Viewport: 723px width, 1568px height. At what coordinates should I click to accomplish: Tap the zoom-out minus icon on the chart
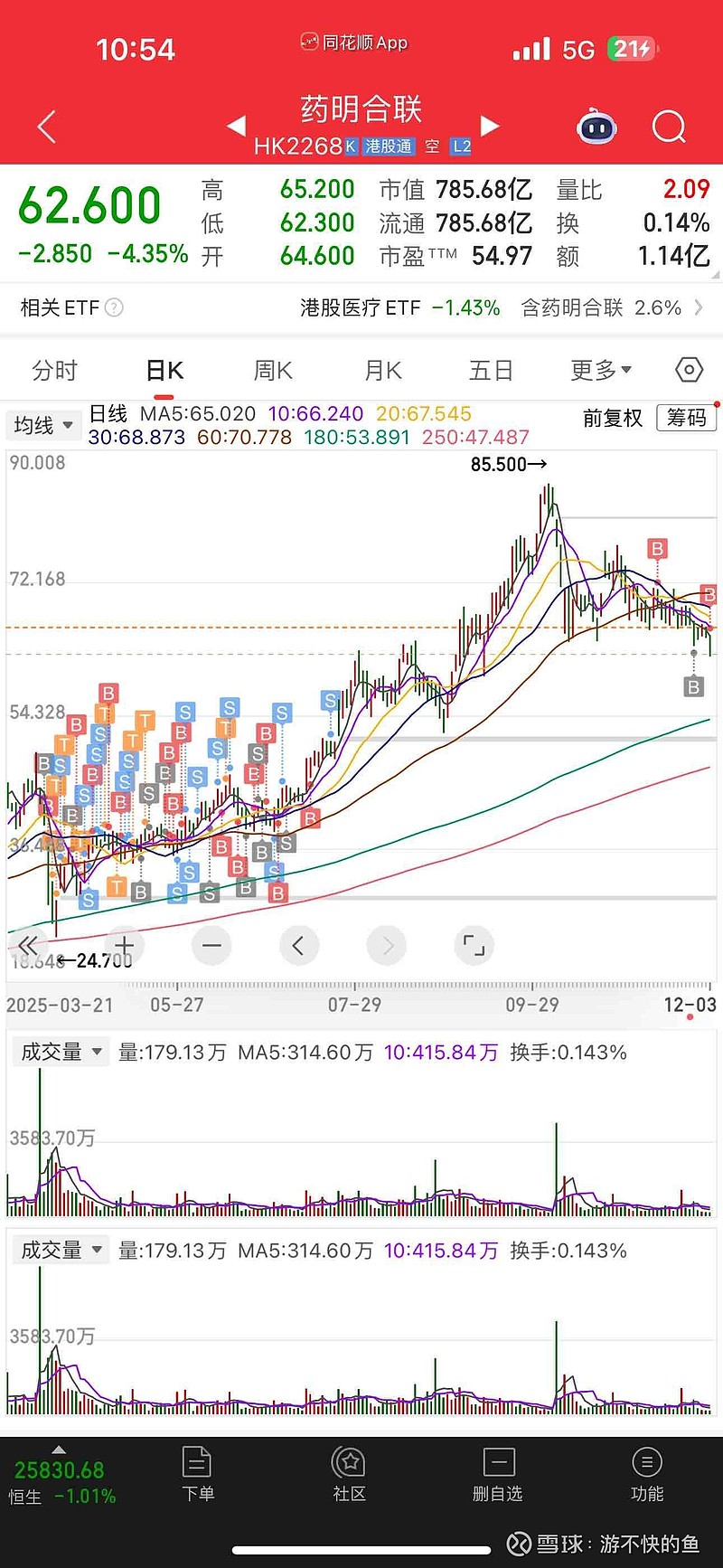(x=211, y=945)
